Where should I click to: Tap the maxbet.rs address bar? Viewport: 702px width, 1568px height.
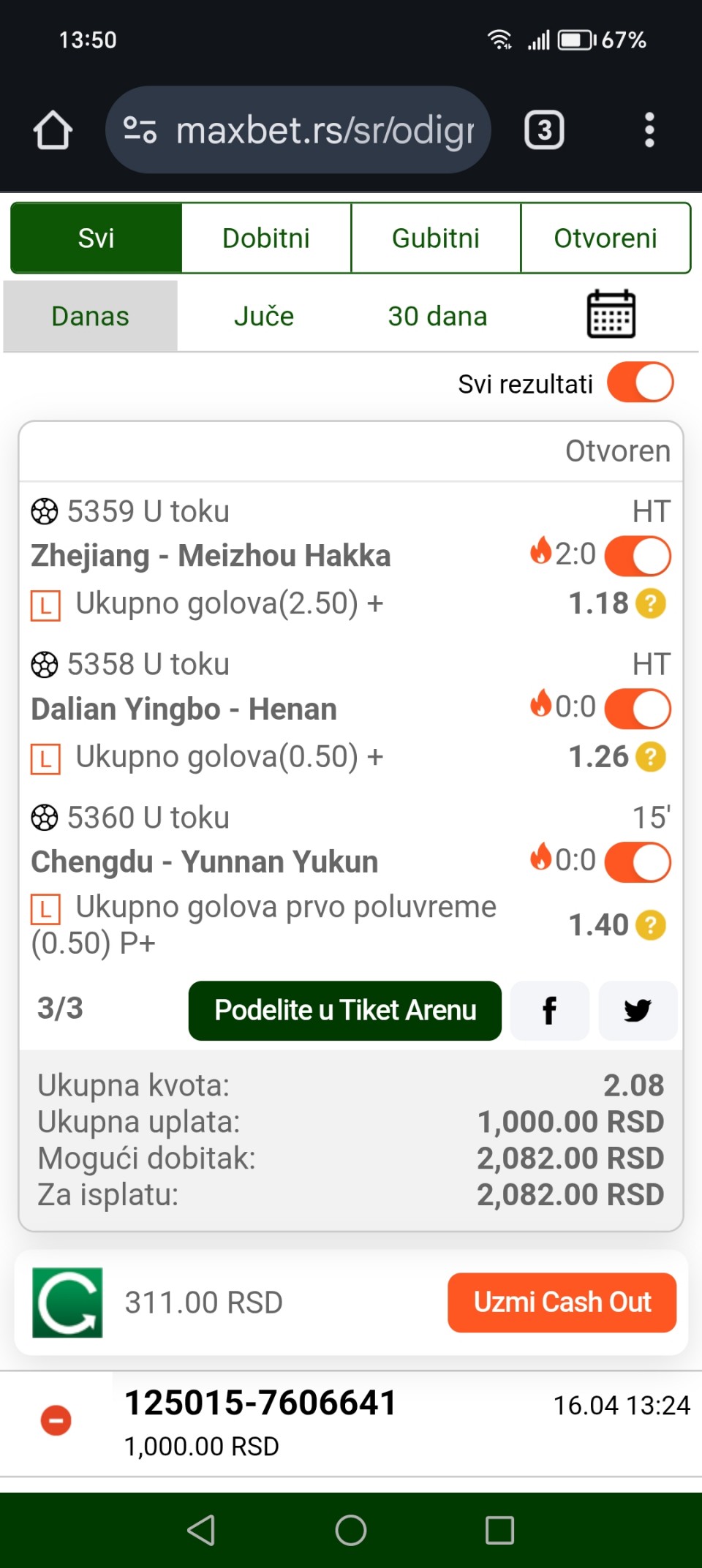(x=298, y=130)
